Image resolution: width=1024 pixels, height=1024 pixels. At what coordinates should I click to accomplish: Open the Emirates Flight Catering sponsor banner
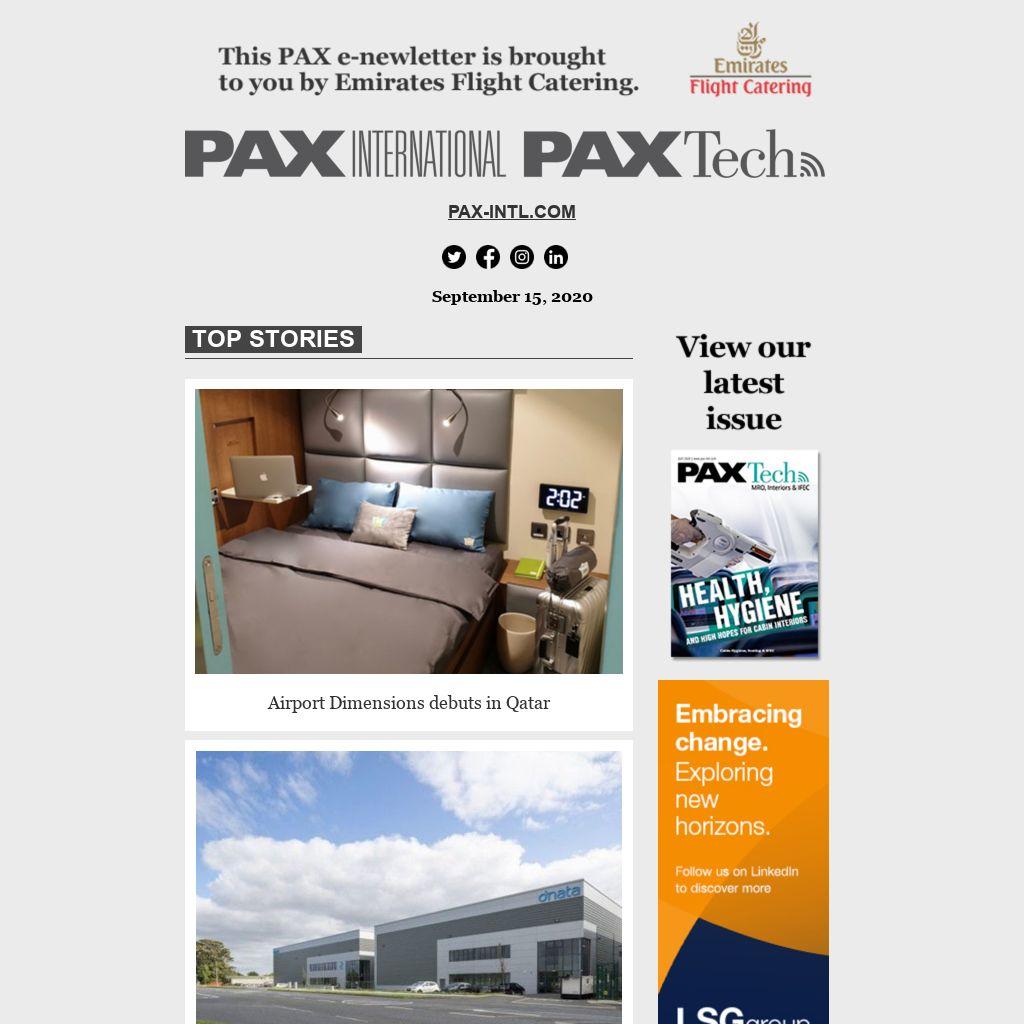[512, 68]
